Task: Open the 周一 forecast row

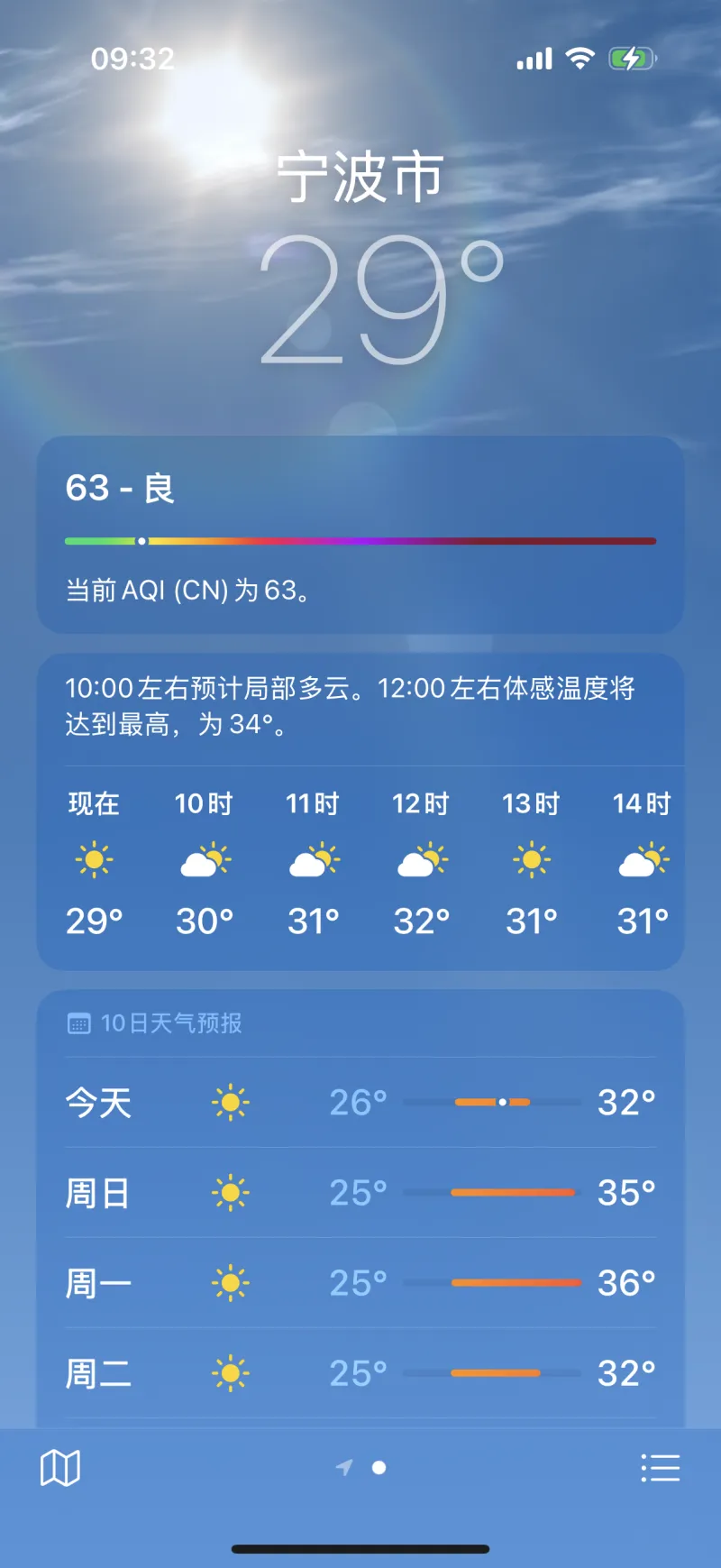Action: point(360,1282)
